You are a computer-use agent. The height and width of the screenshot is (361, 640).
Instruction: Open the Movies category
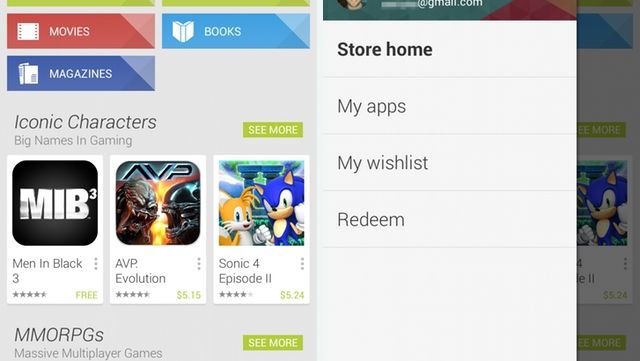click(x=81, y=31)
